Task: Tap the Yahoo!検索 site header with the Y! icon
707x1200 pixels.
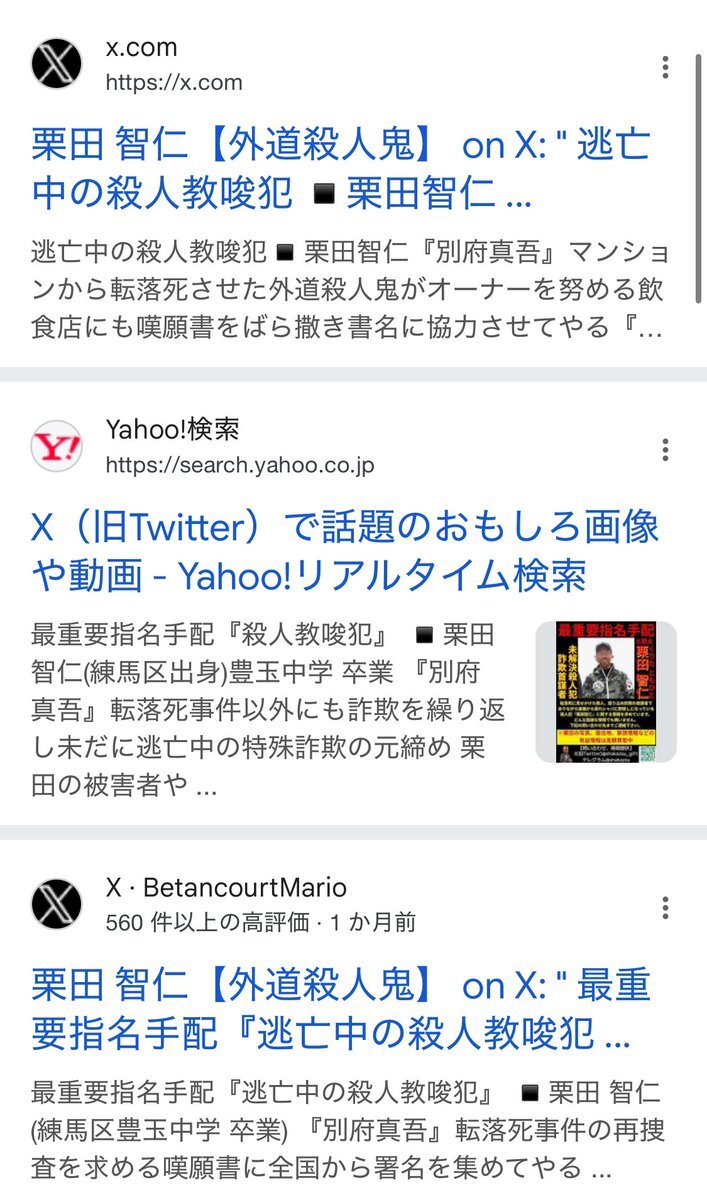Action: (x=203, y=446)
